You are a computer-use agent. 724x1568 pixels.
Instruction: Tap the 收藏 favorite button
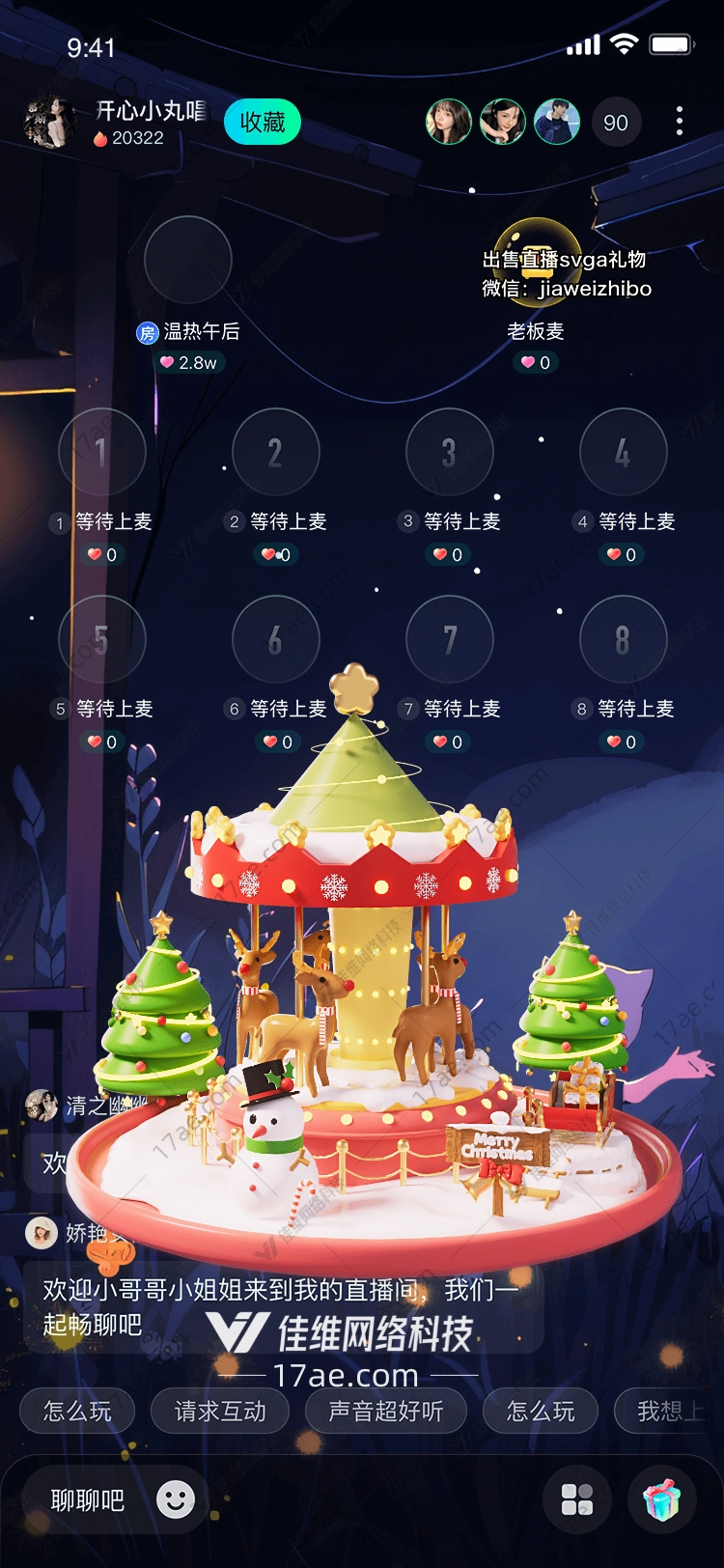263,123
